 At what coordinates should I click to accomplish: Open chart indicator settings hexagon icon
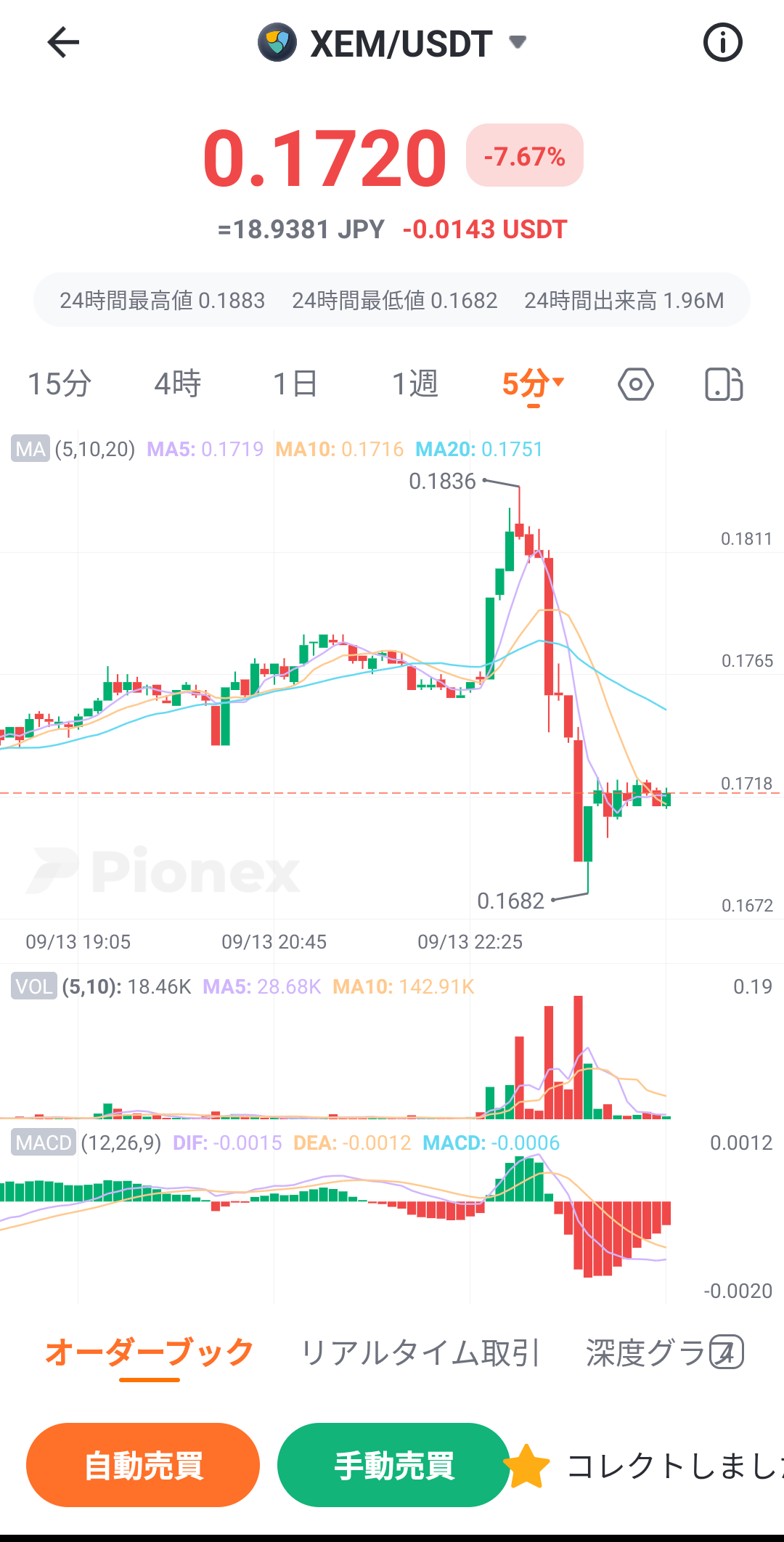(636, 384)
